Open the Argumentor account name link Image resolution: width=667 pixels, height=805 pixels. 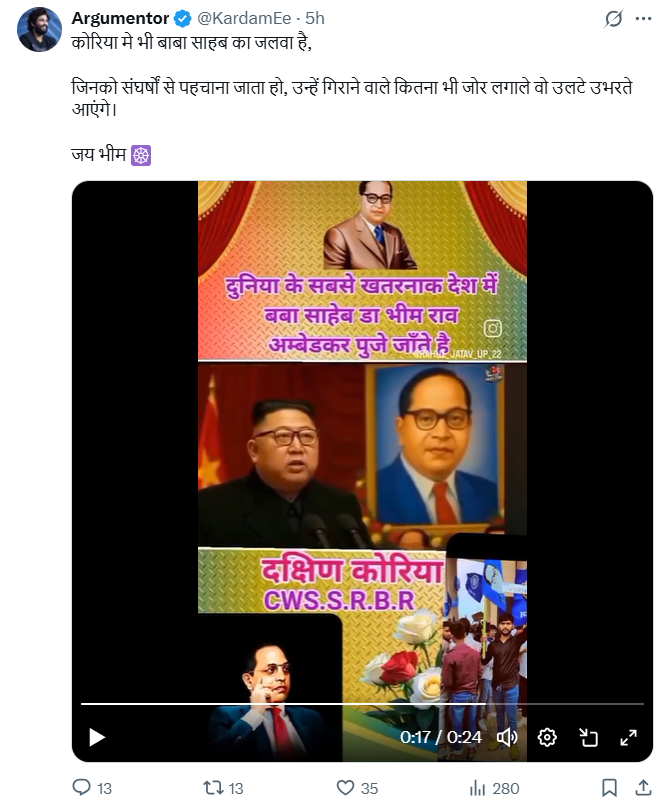(120, 18)
